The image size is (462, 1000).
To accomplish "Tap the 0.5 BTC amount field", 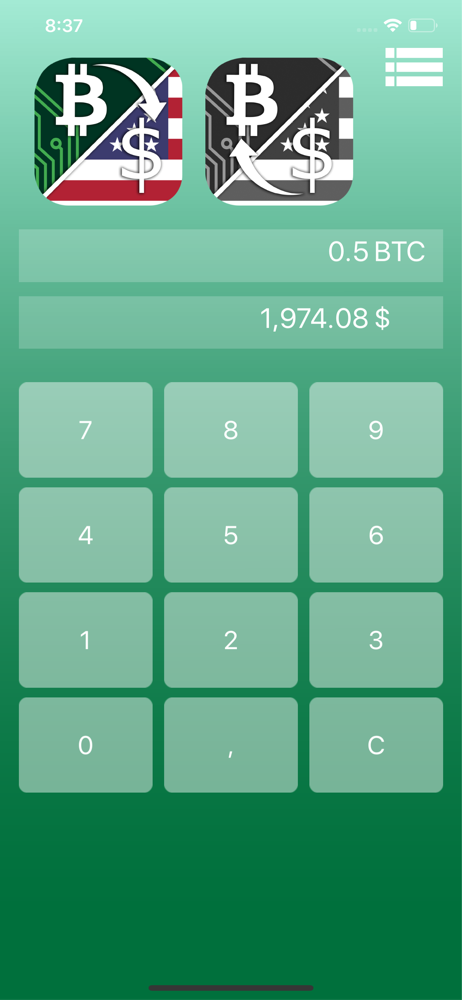I will click(231, 255).
